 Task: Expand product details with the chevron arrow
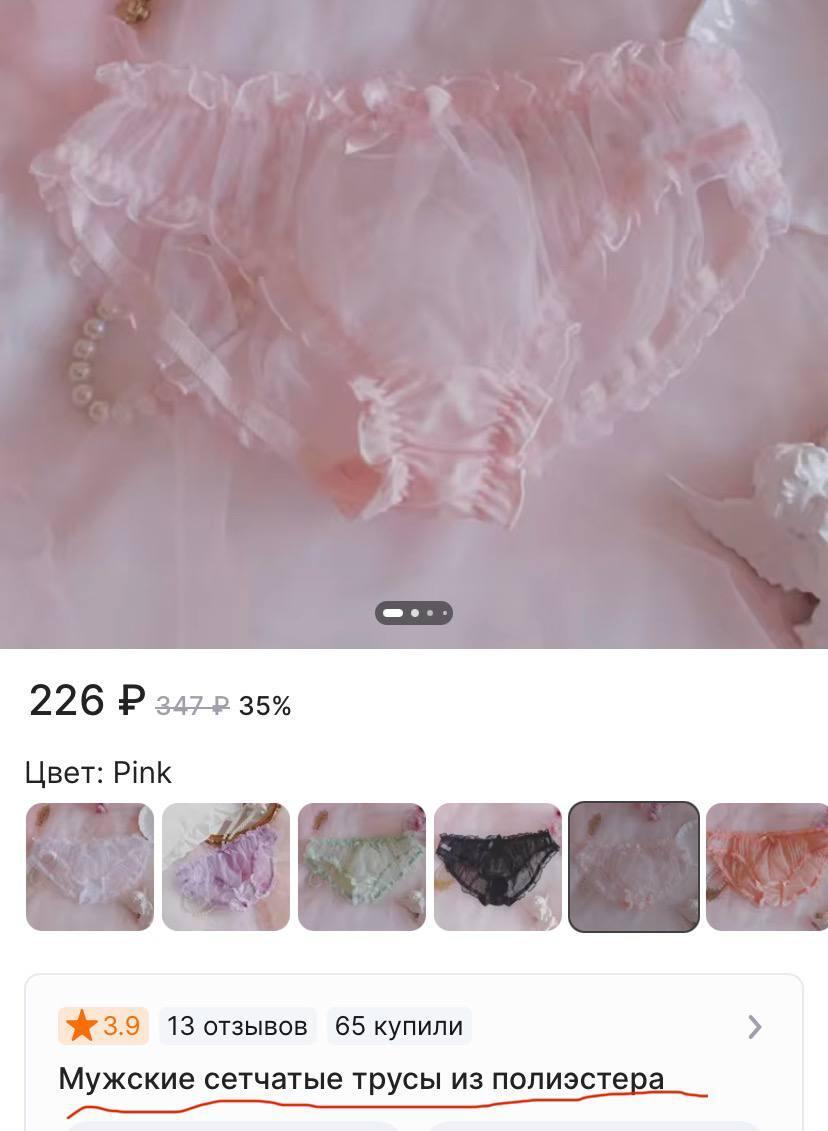point(755,1027)
